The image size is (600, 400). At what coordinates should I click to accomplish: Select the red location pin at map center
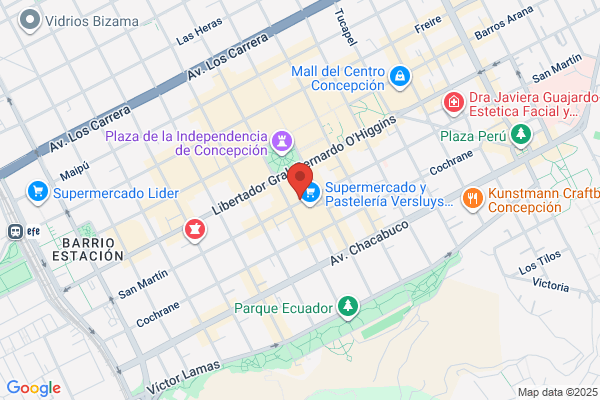click(300, 180)
